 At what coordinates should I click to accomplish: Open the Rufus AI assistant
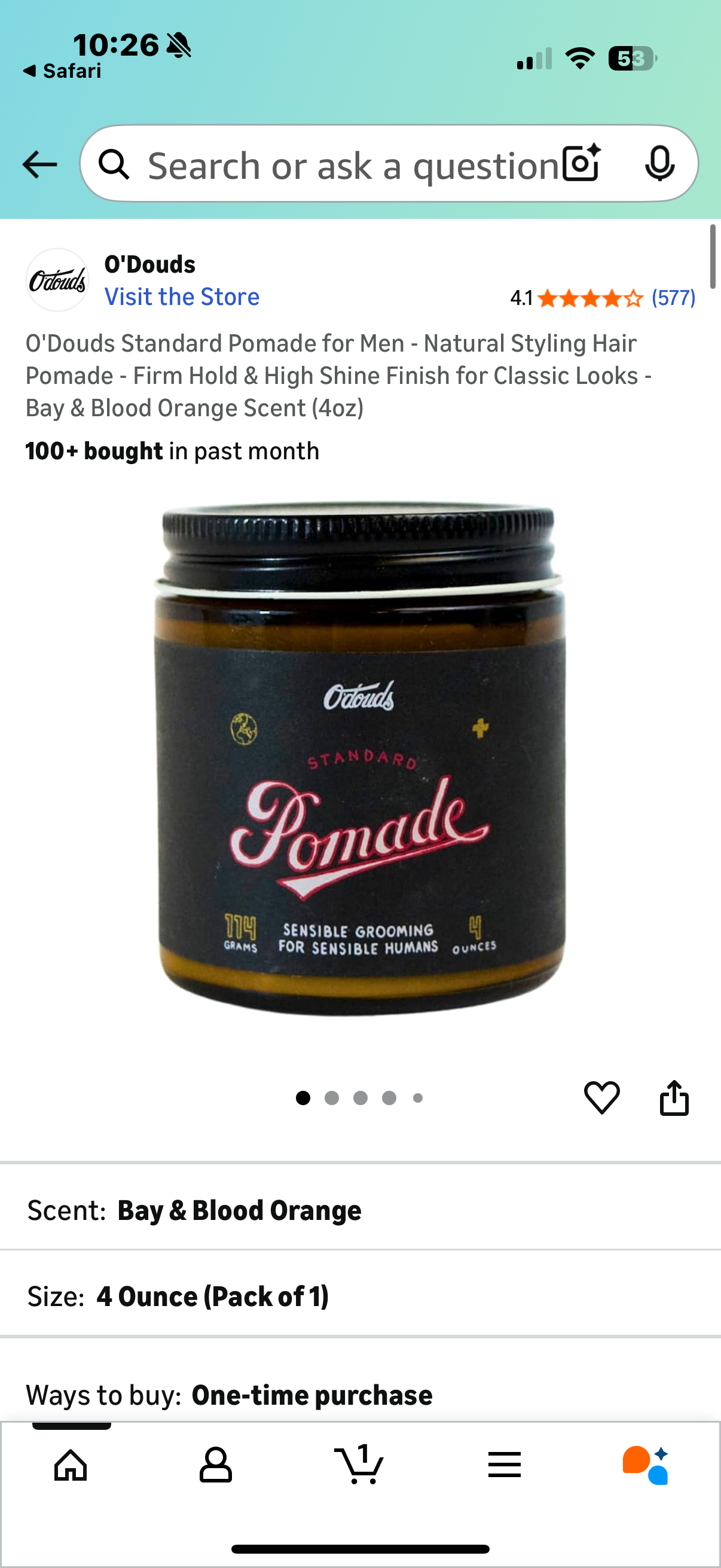tap(646, 1465)
